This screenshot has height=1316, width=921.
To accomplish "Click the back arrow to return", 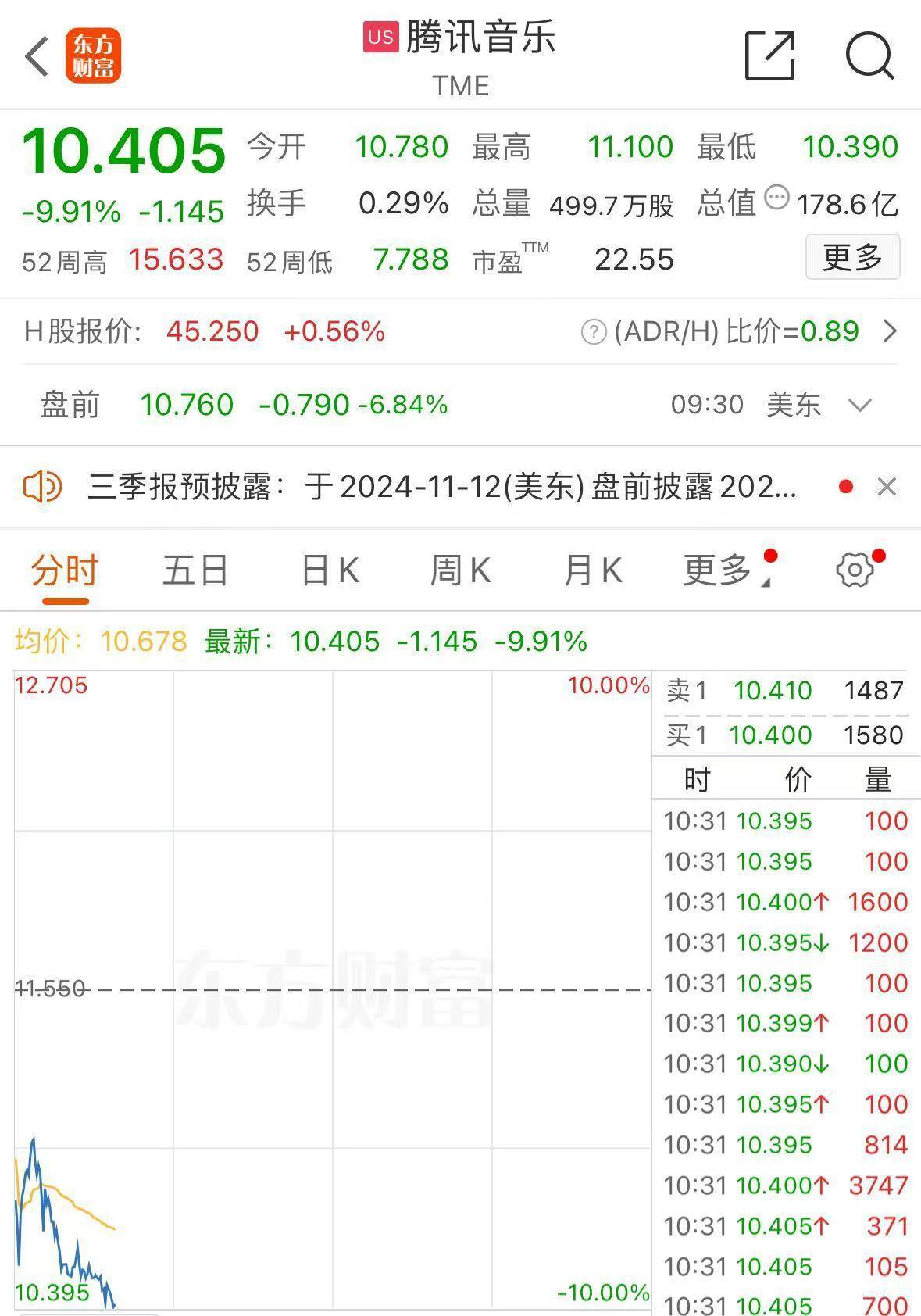I will [34, 57].
